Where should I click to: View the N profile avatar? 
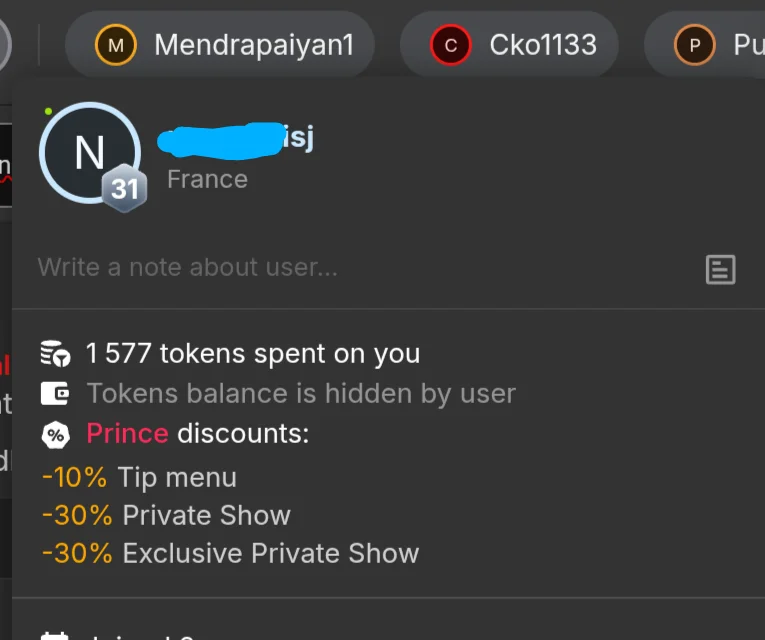pos(89,153)
